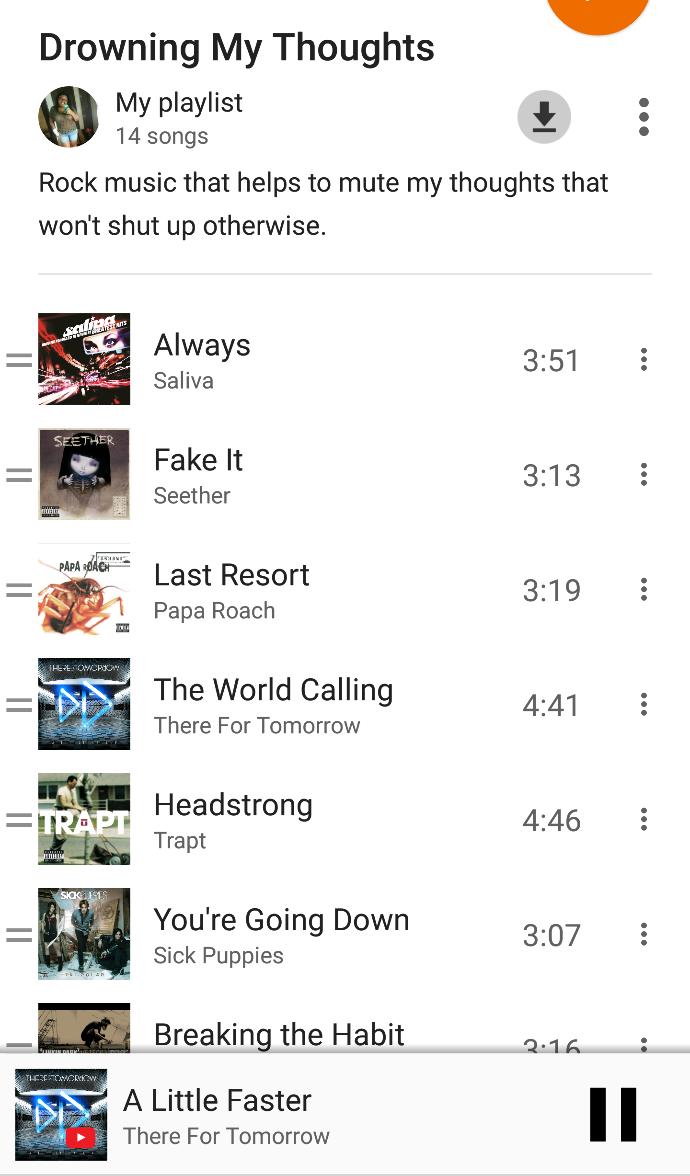Open options for the song Fake It
The width and height of the screenshot is (690, 1176).
click(x=644, y=474)
